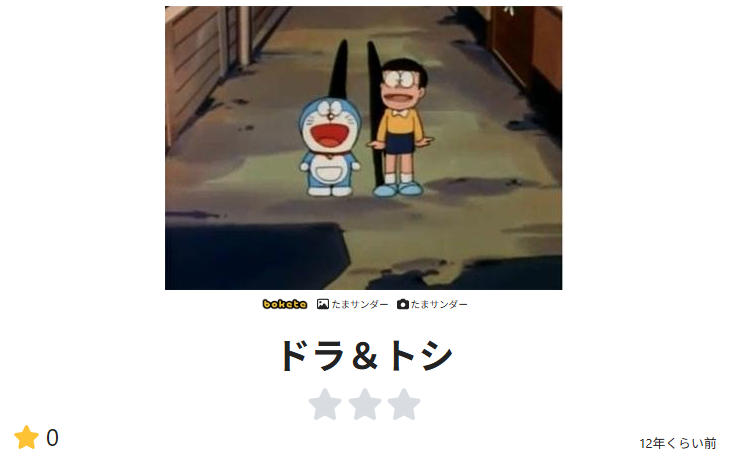This screenshot has height=471, width=733.
Task: Open the 12年くらい前 timestamp link
Action: (x=677, y=443)
